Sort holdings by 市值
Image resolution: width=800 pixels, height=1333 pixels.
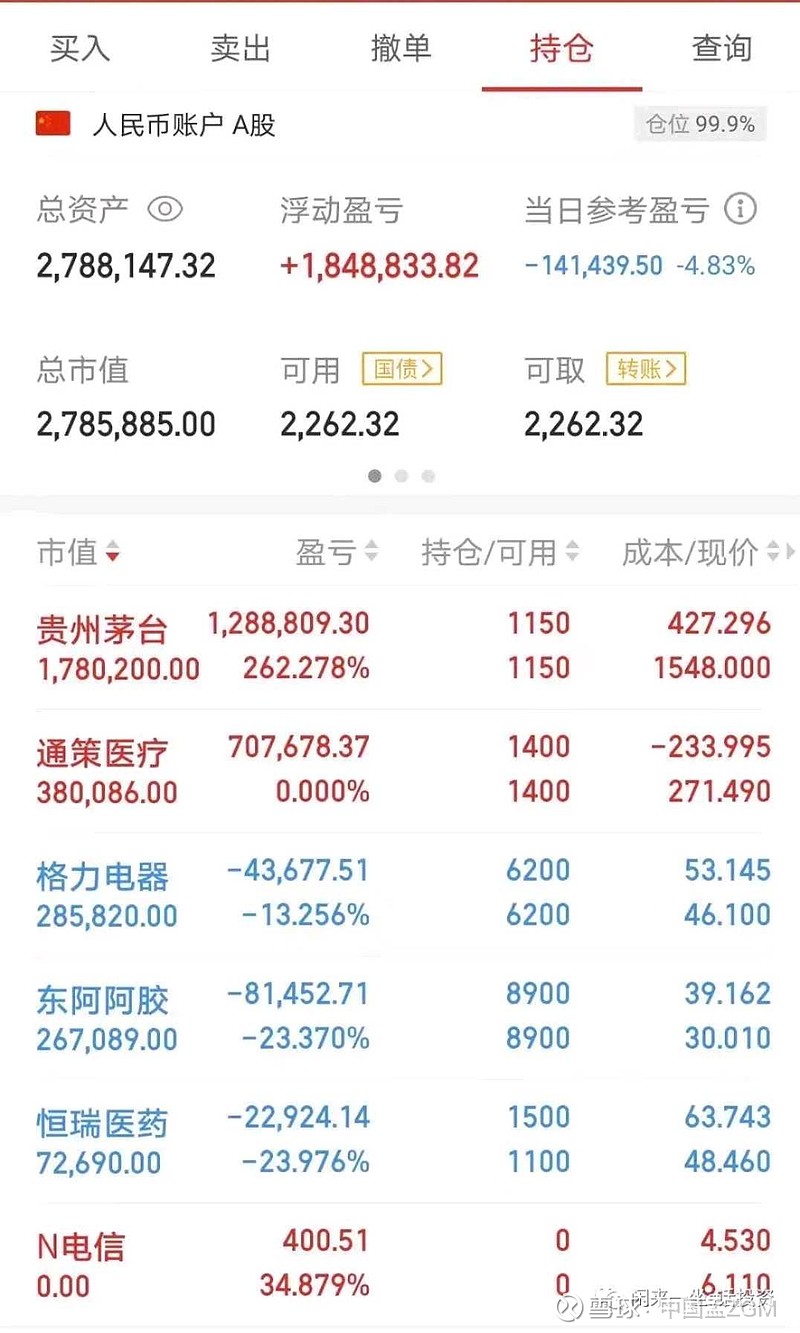pyautogui.click(x=78, y=552)
